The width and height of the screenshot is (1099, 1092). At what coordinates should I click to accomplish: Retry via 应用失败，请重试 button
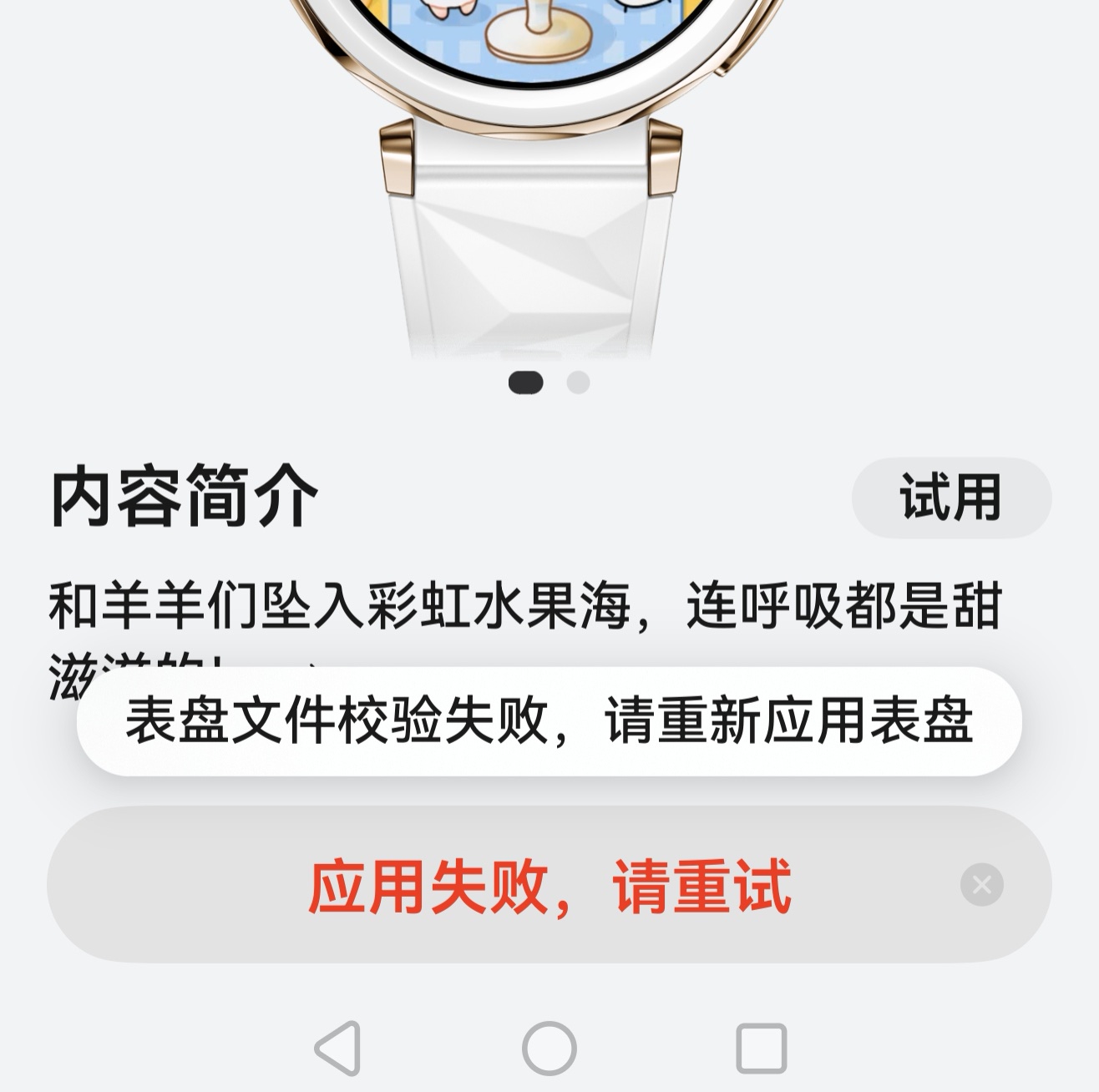coord(549,885)
